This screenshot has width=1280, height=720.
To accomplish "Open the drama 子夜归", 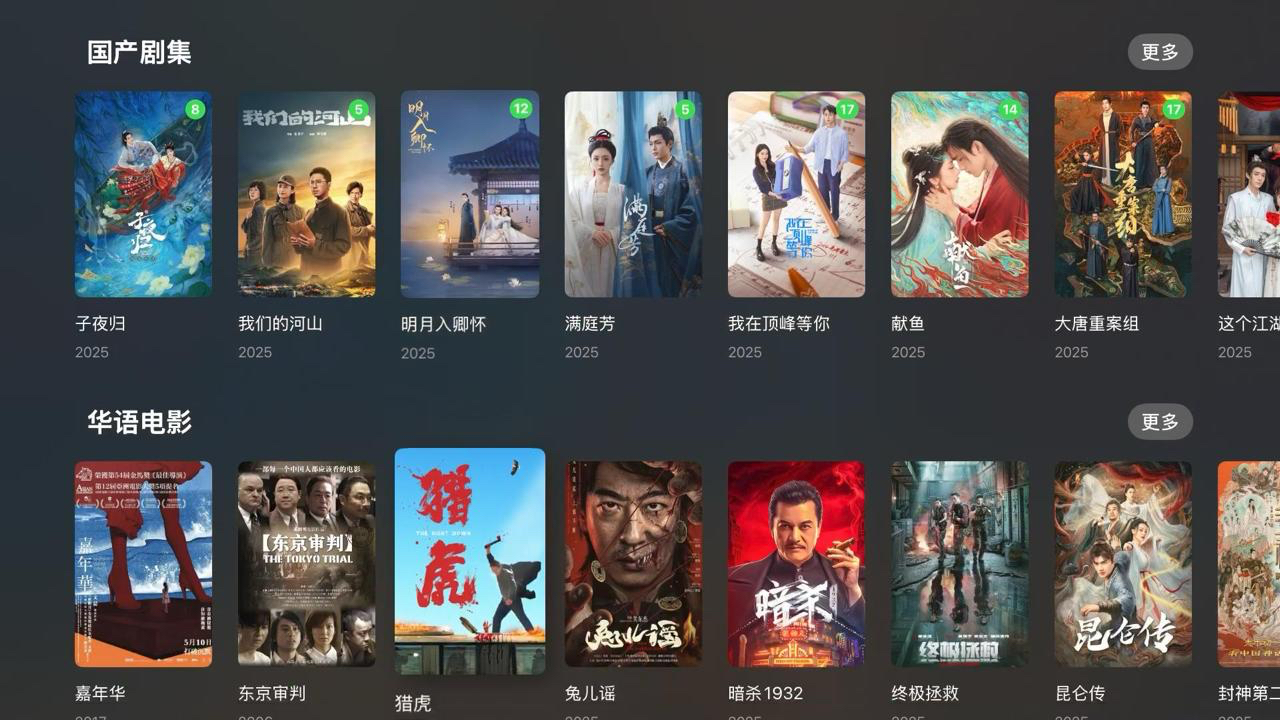I will coord(143,194).
